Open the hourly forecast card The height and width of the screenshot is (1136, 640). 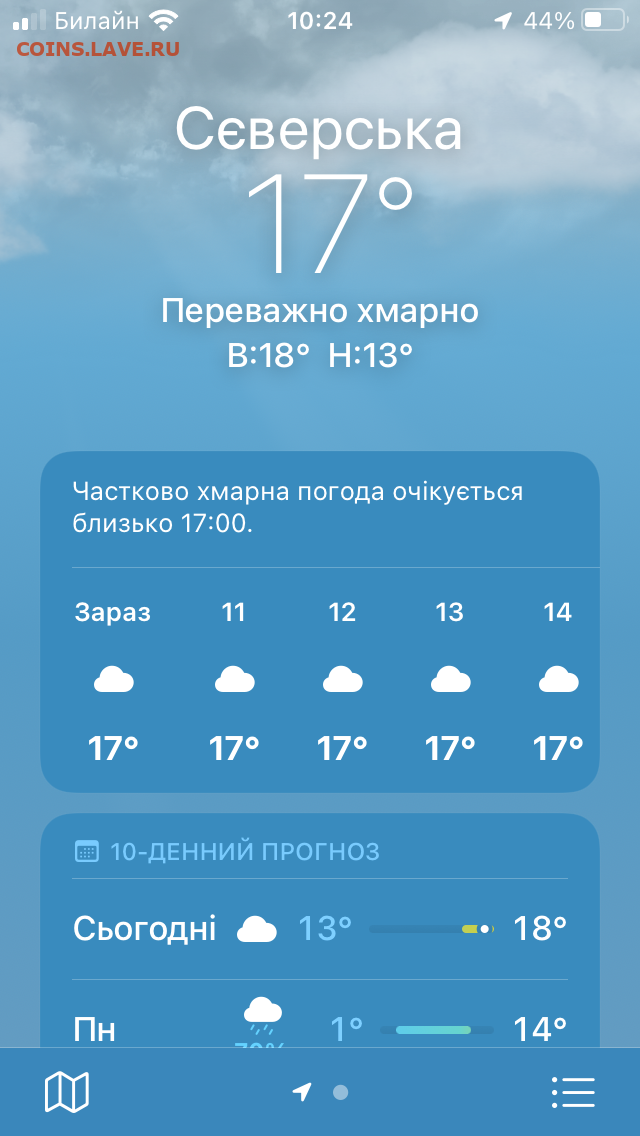coord(320,622)
